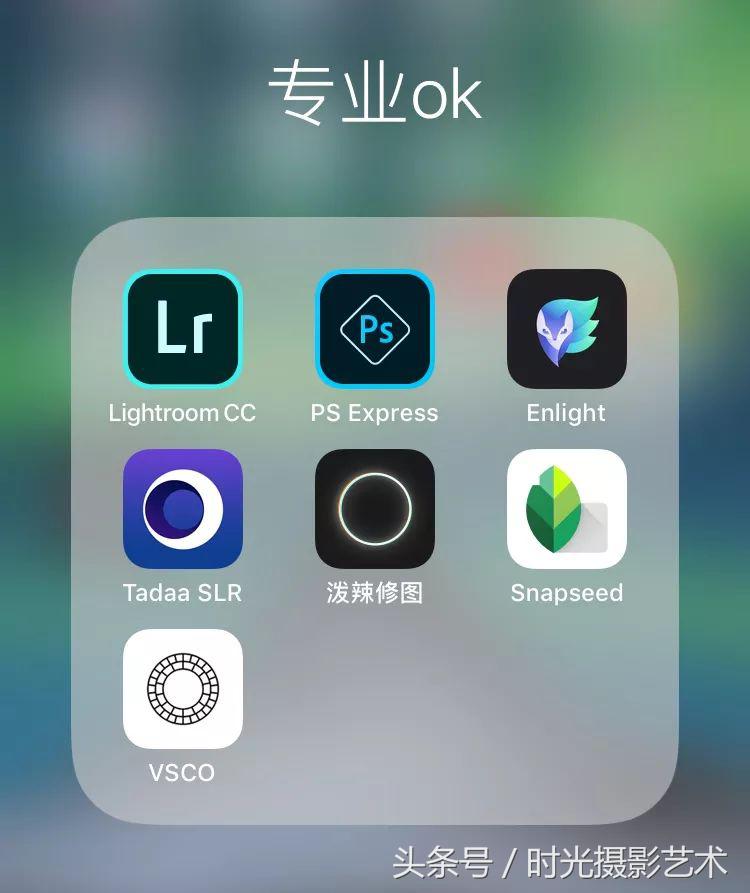Launch PS Express
Image resolution: width=750 pixels, height=893 pixels.
pos(375,329)
